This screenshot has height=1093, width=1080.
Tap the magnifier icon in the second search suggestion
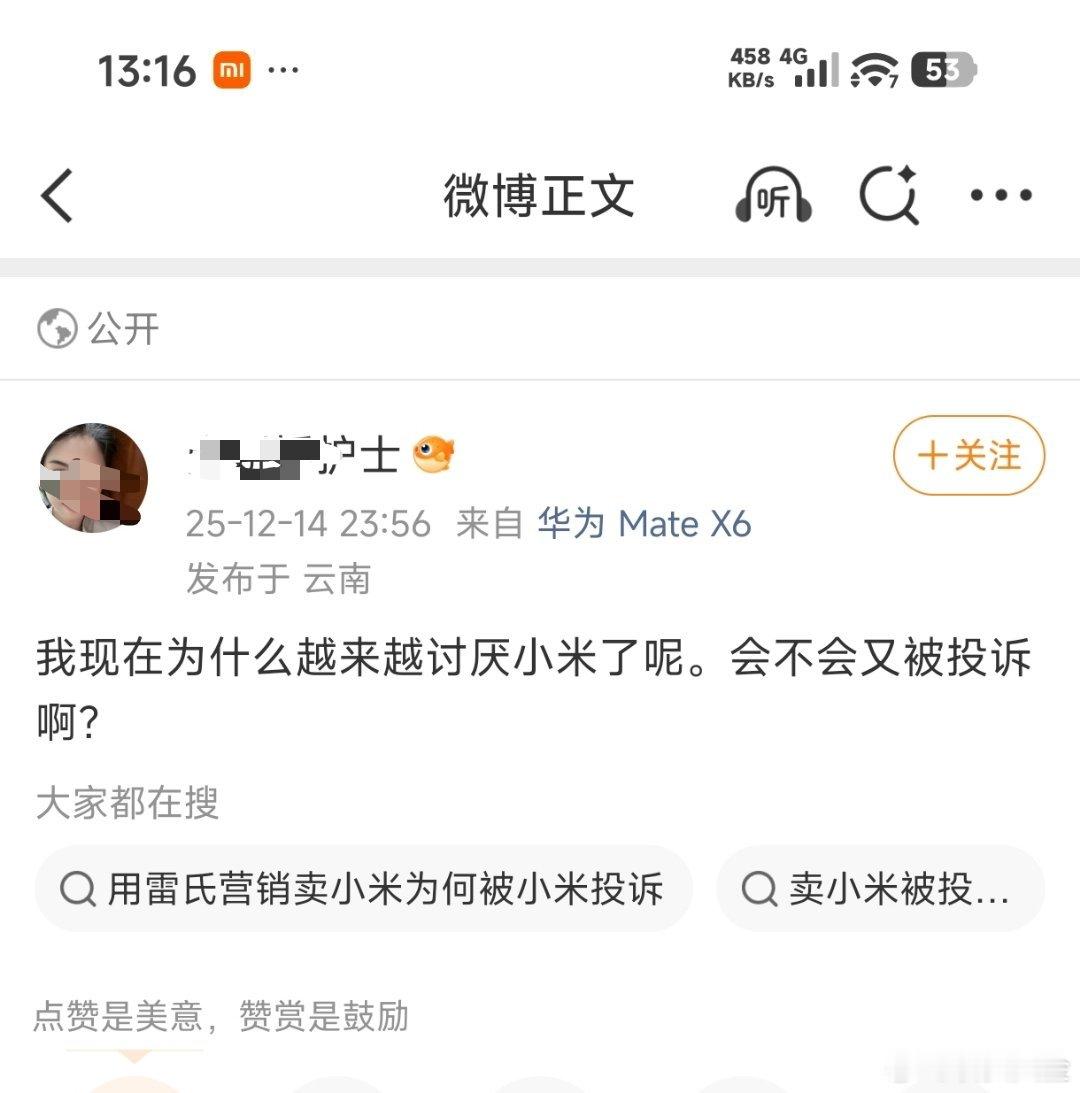coord(762,888)
